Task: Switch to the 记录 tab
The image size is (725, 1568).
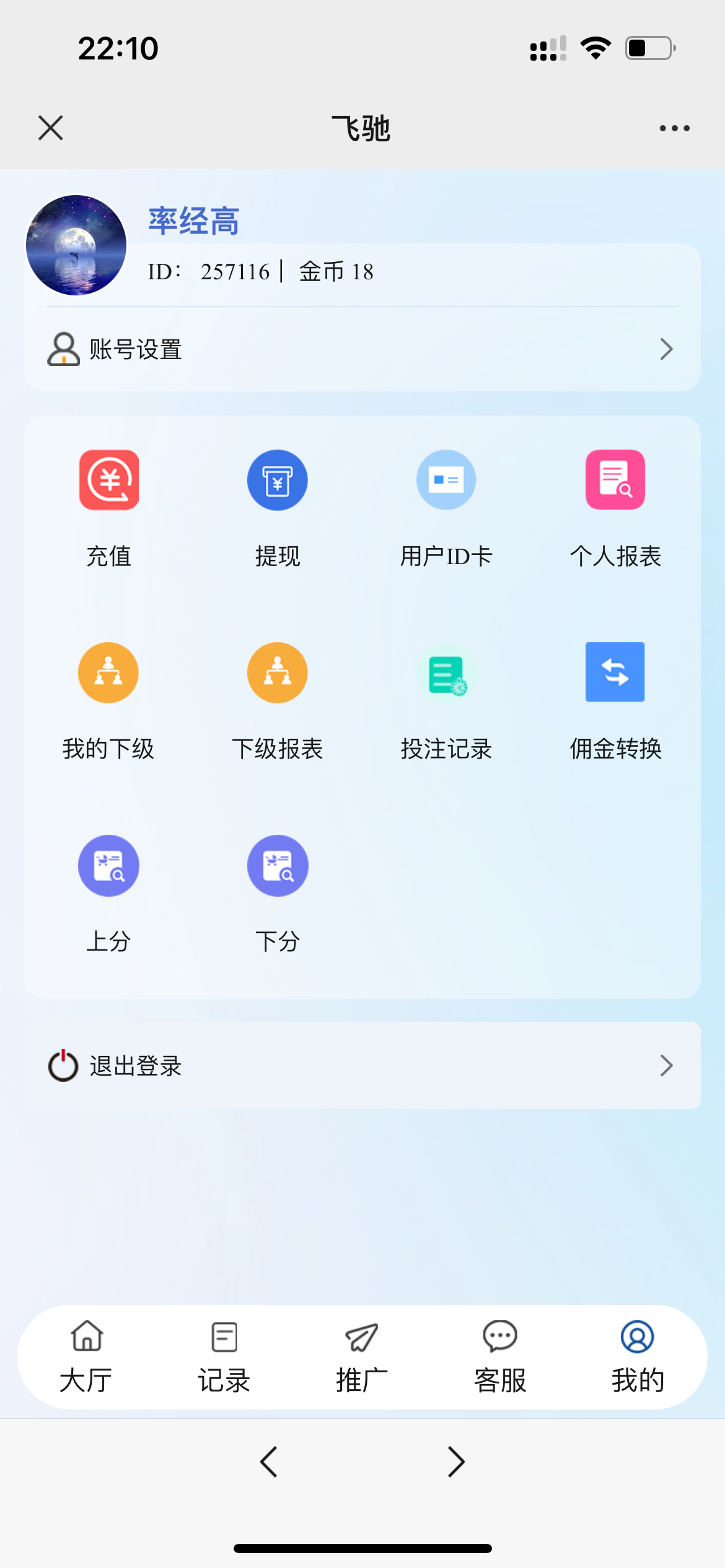Action: point(224,1356)
